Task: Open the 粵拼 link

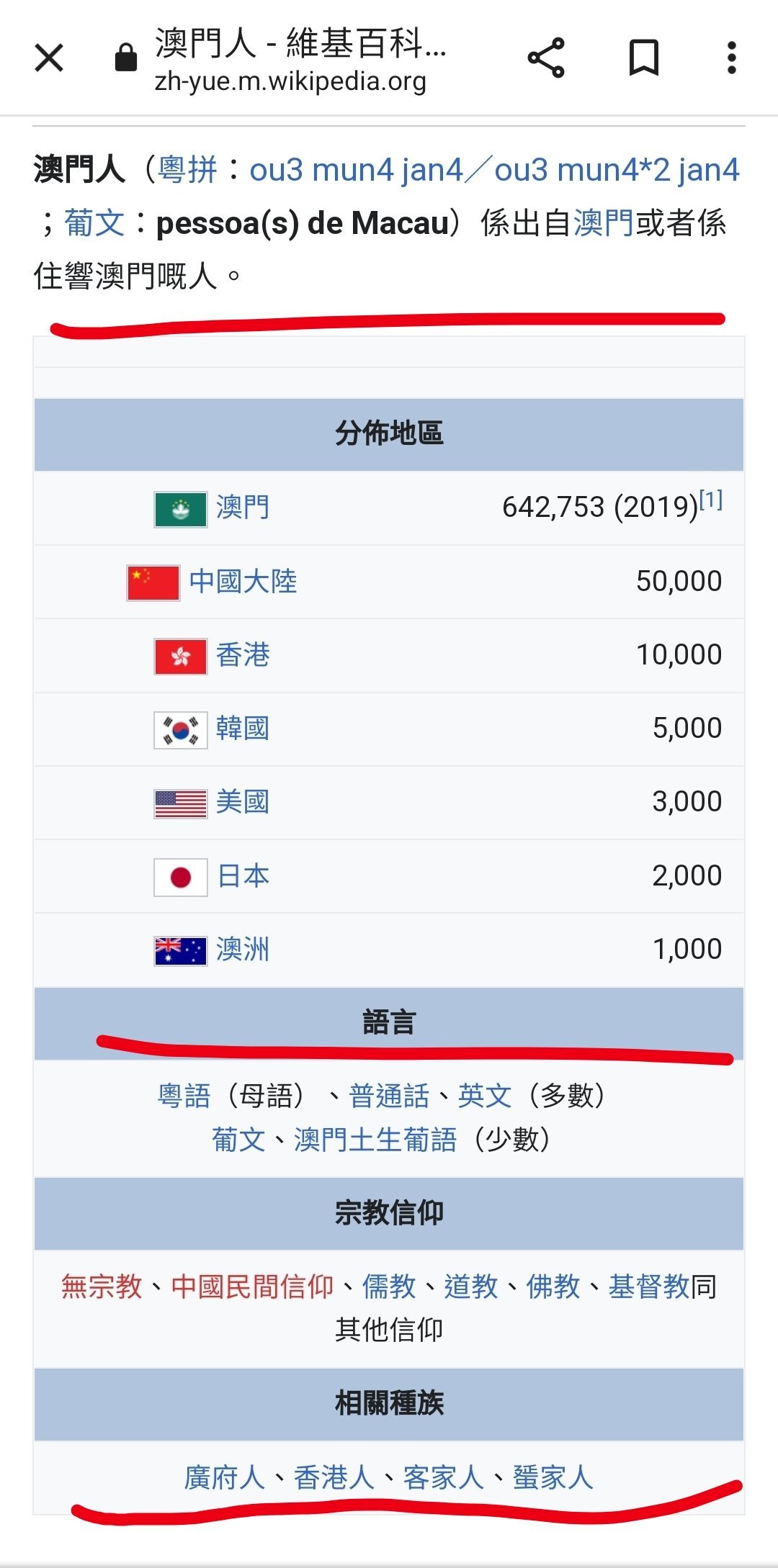Action: 187,170
